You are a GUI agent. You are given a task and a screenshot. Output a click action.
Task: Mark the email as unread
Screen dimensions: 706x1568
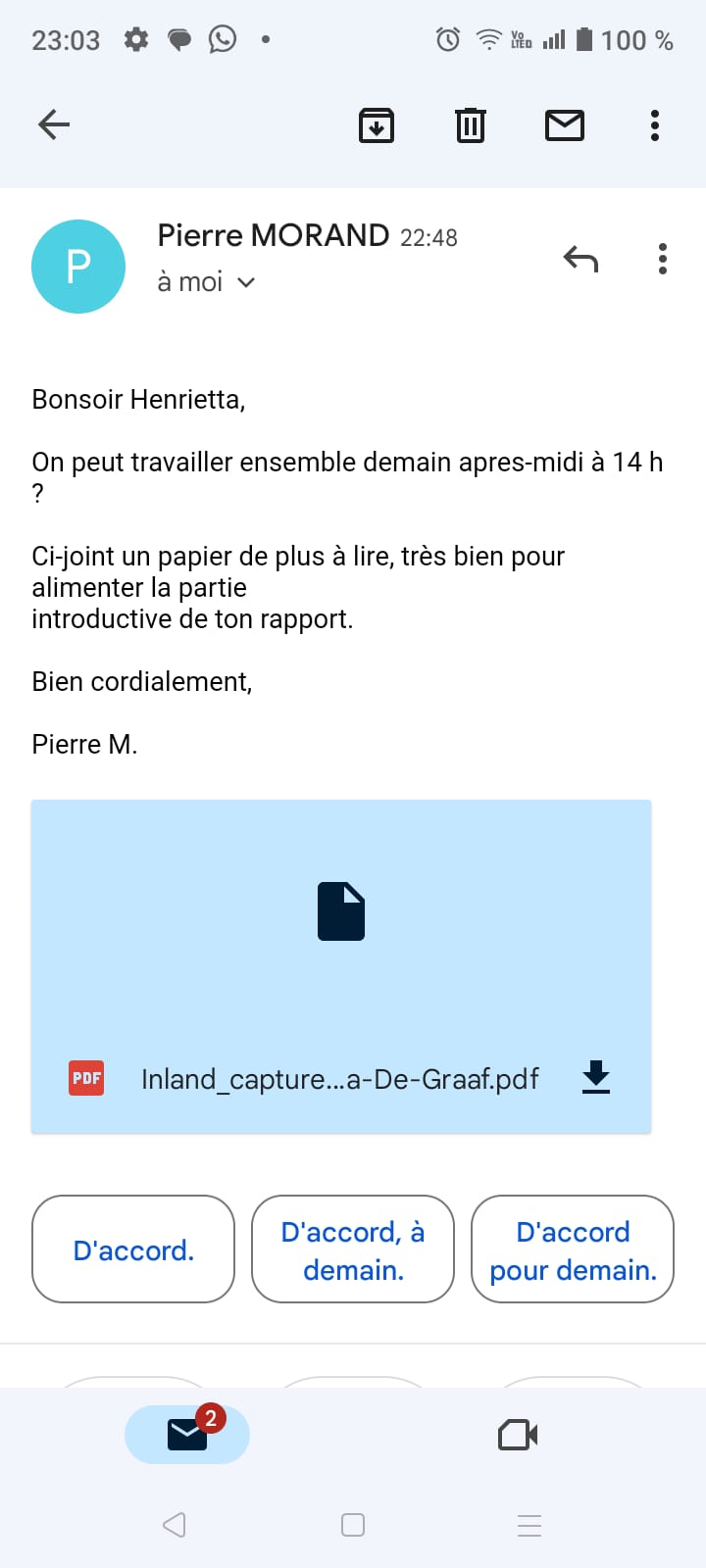[565, 125]
